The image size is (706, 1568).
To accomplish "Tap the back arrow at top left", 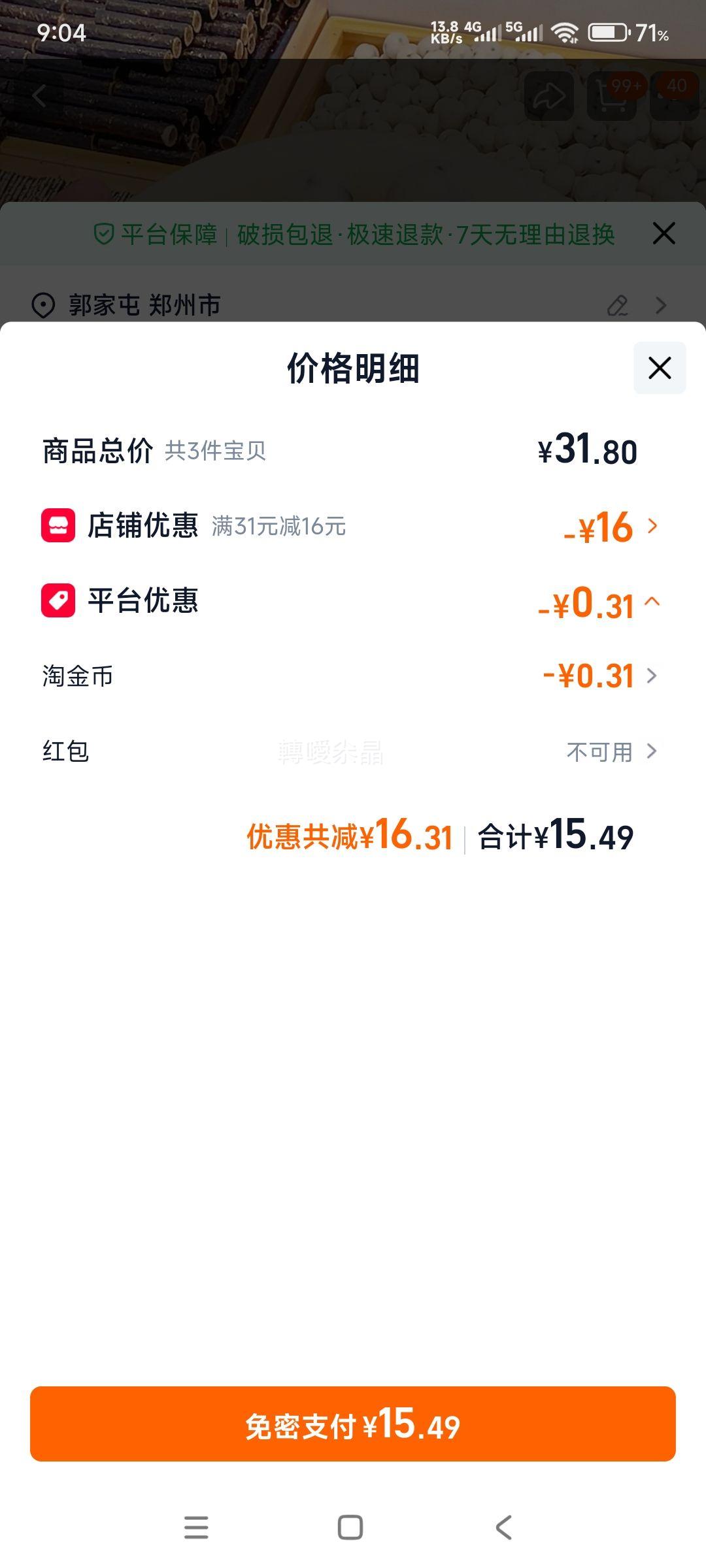I will coord(41,97).
